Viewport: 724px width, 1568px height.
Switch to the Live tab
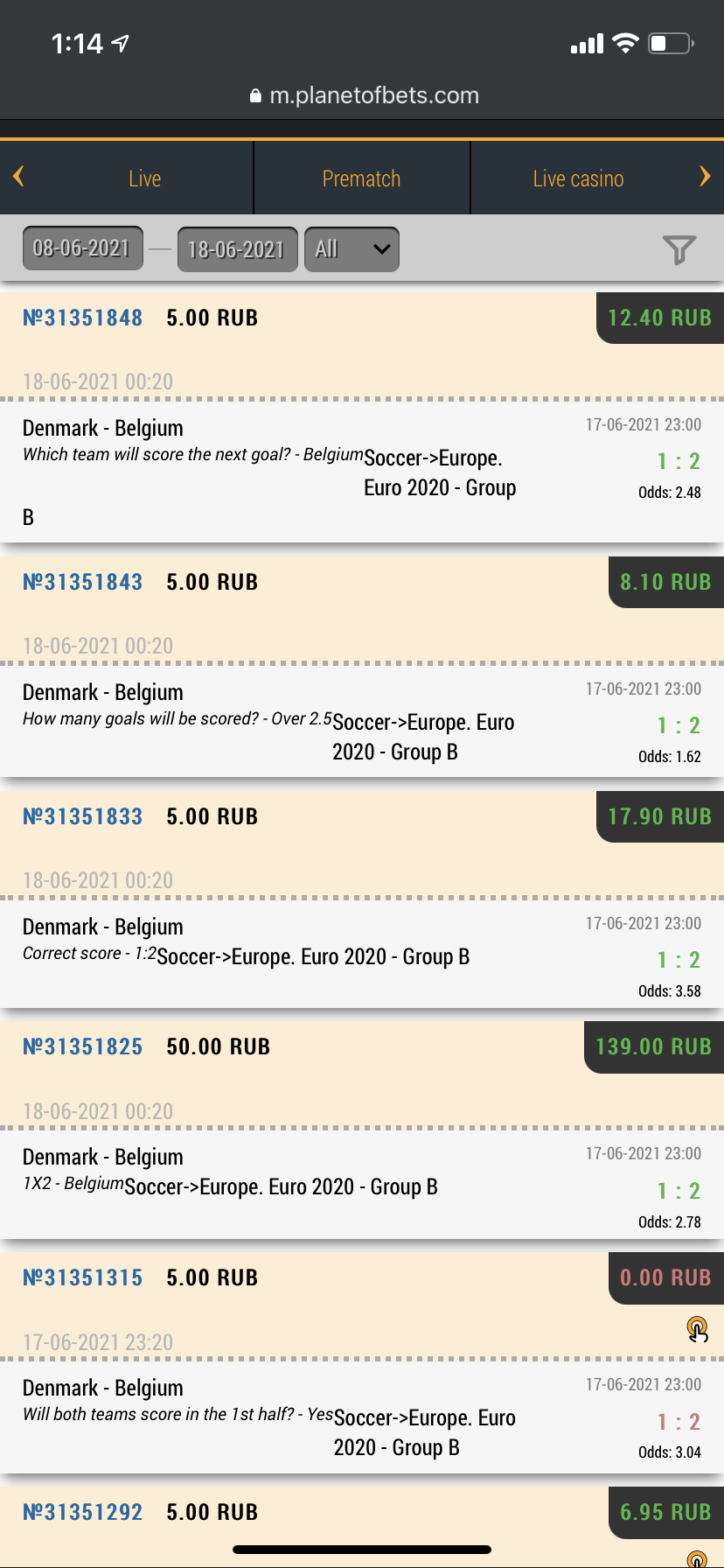144,178
